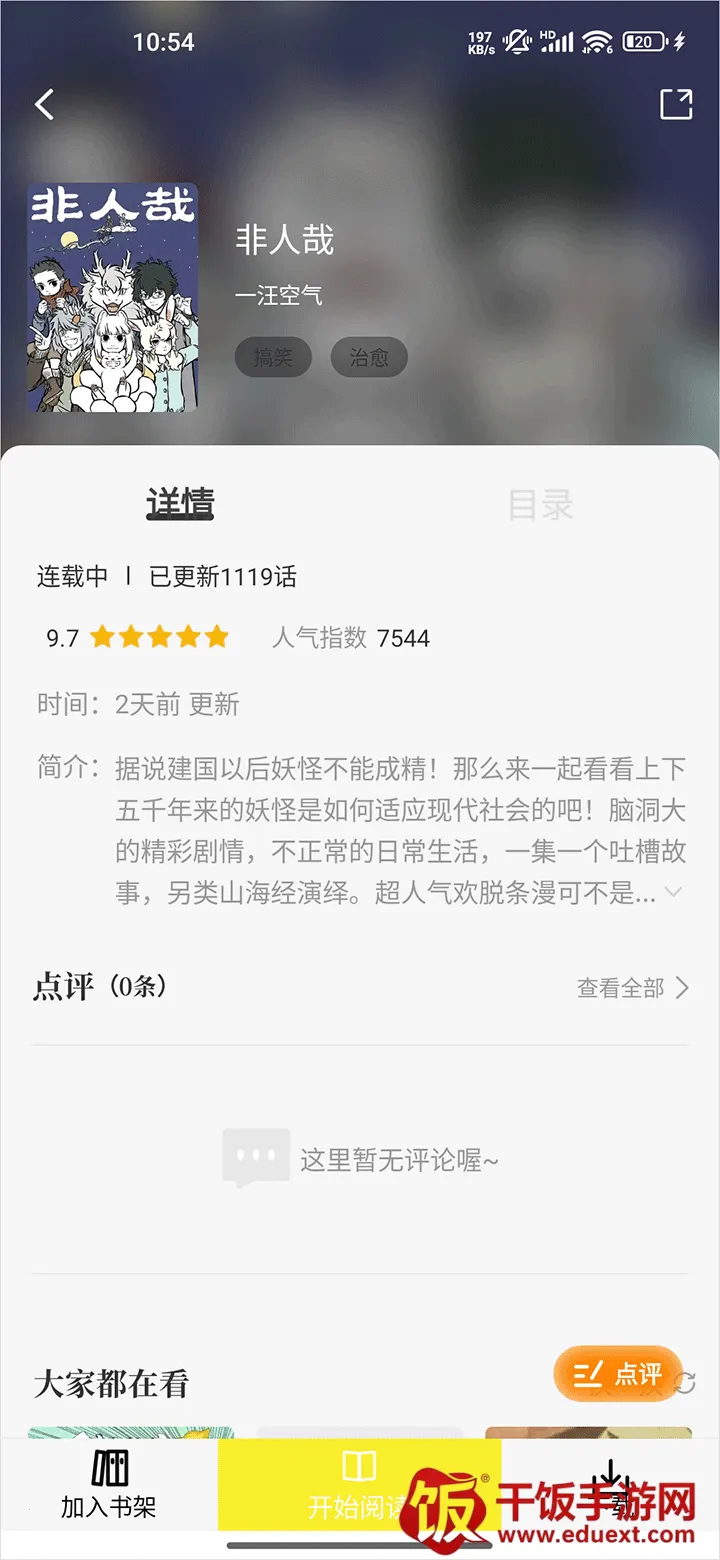This screenshot has height=1560, width=720.
Task: Write a review with the orange 点评 button
Action: 618,1374
